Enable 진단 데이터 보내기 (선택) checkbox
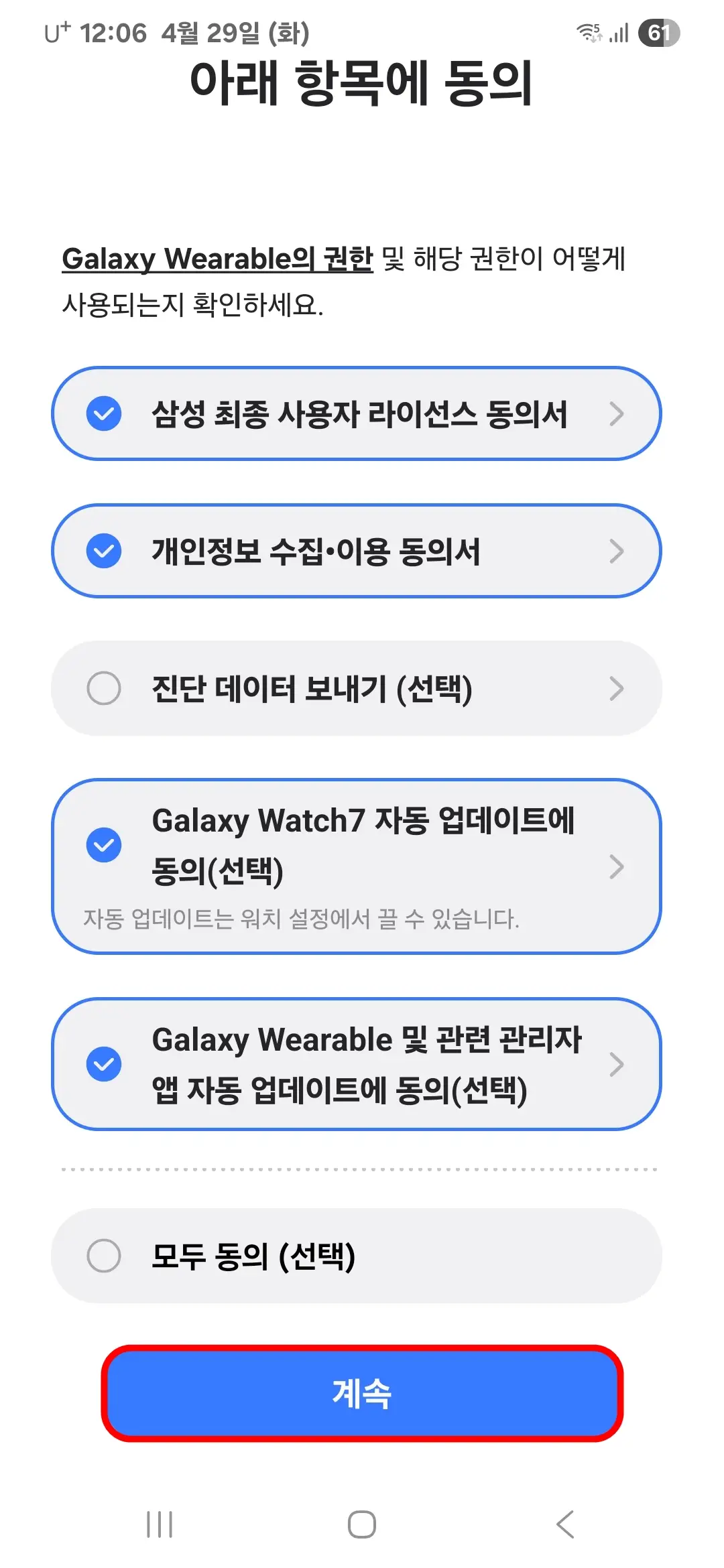 coord(104,688)
